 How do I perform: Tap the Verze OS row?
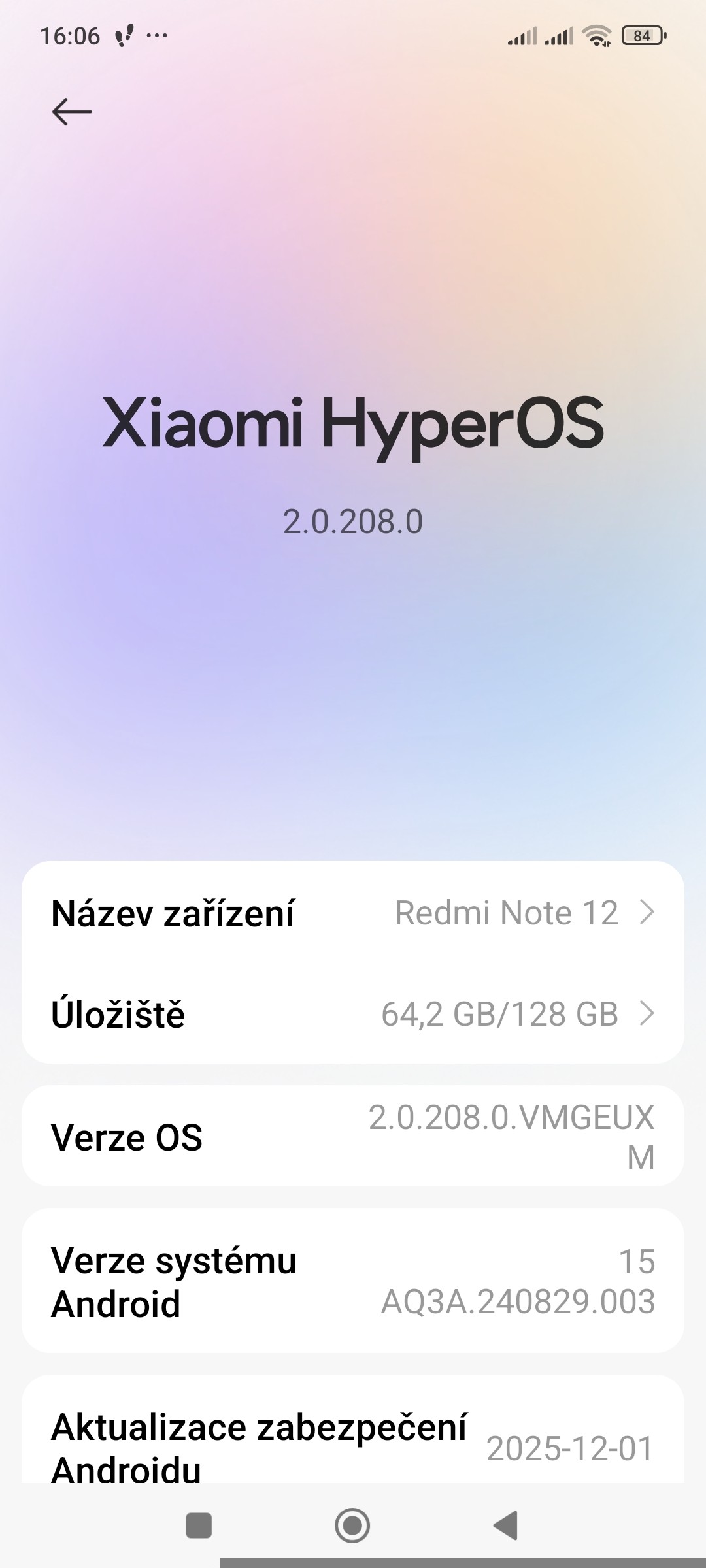pos(353,1137)
